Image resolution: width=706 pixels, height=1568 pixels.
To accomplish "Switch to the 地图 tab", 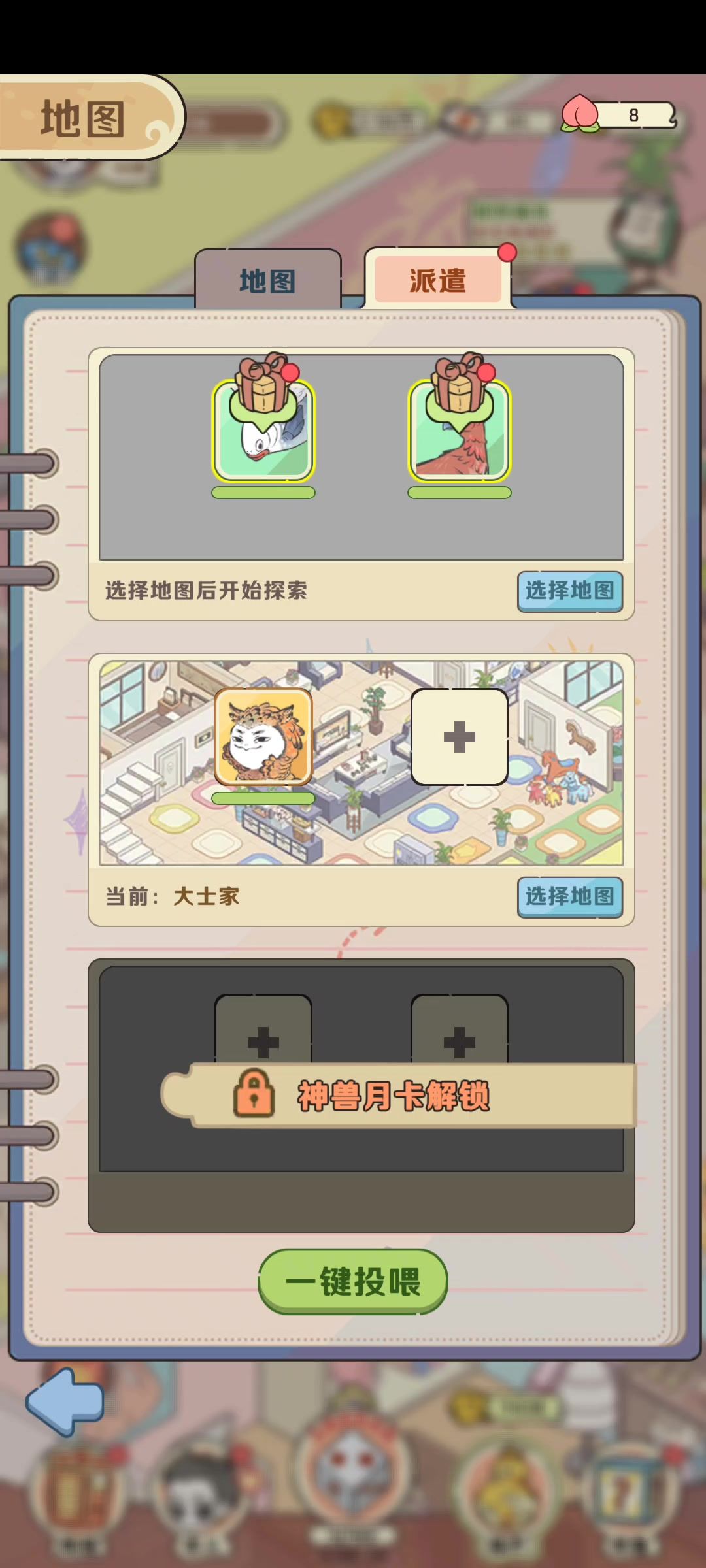I will pyautogui.click(x=267, y=281).
